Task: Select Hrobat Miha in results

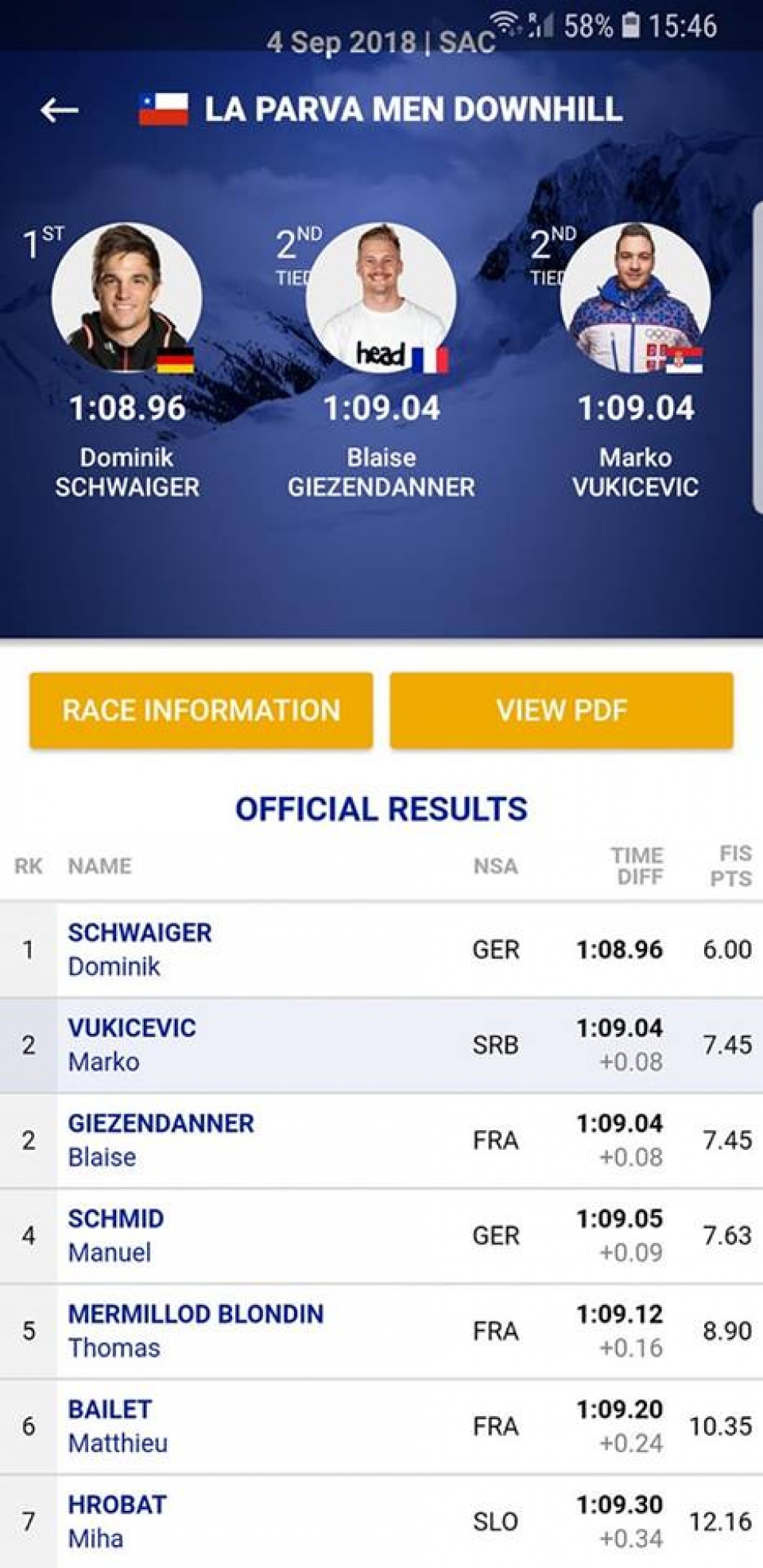Action: (x=381, y=1521)
